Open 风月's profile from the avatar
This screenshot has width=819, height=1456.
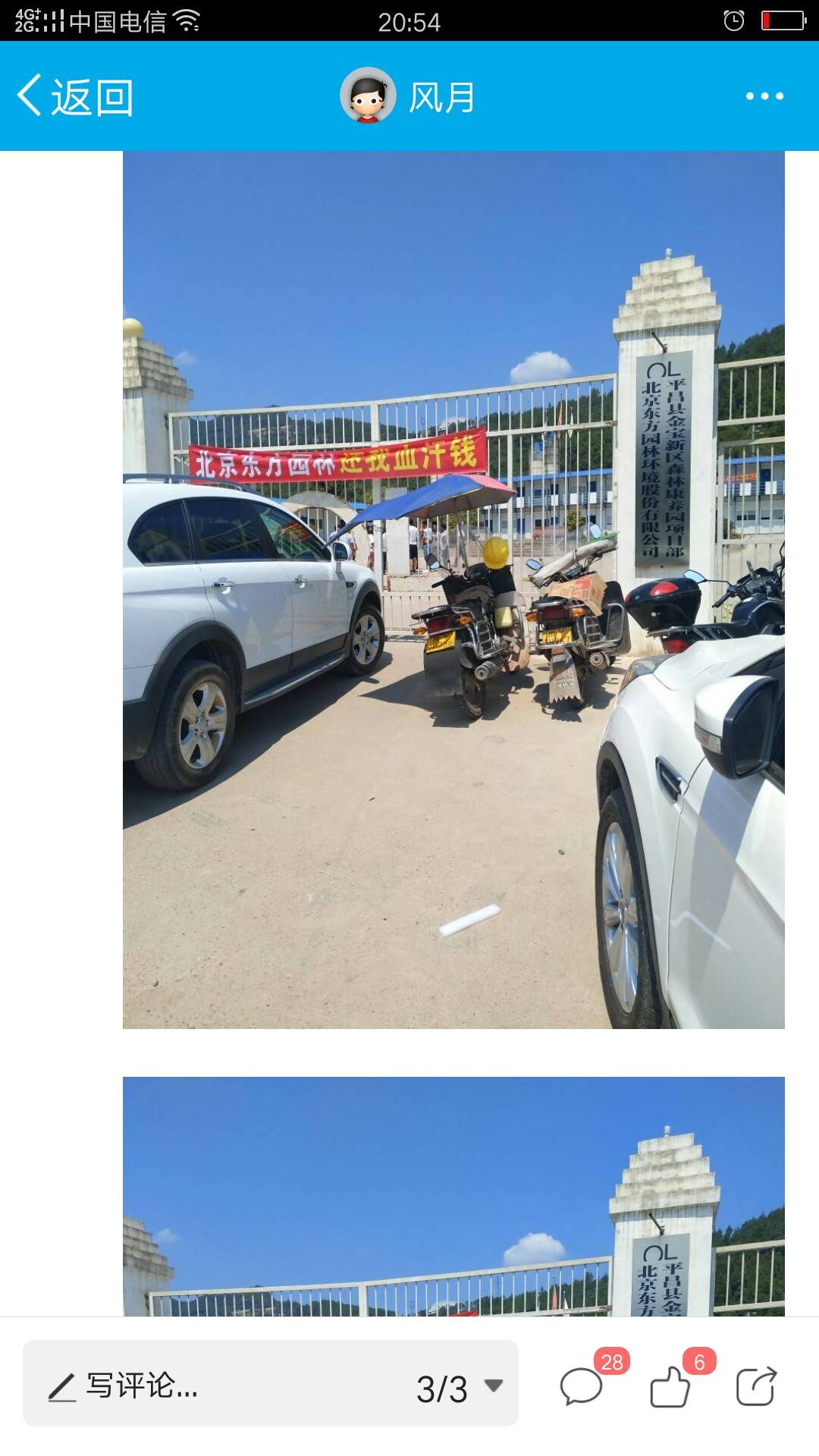click(x=368, y=96)
